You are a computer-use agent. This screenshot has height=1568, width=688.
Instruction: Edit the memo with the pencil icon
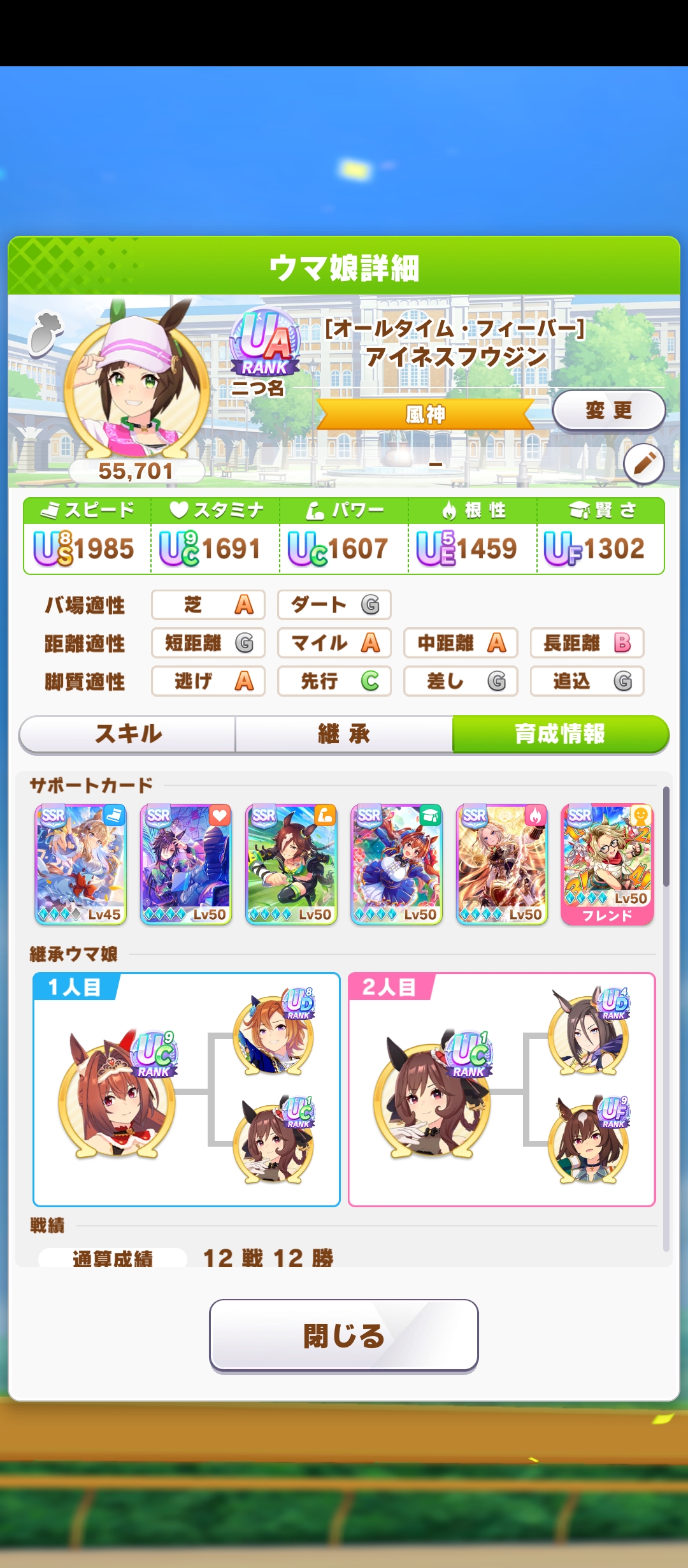(x=643, y=463)
